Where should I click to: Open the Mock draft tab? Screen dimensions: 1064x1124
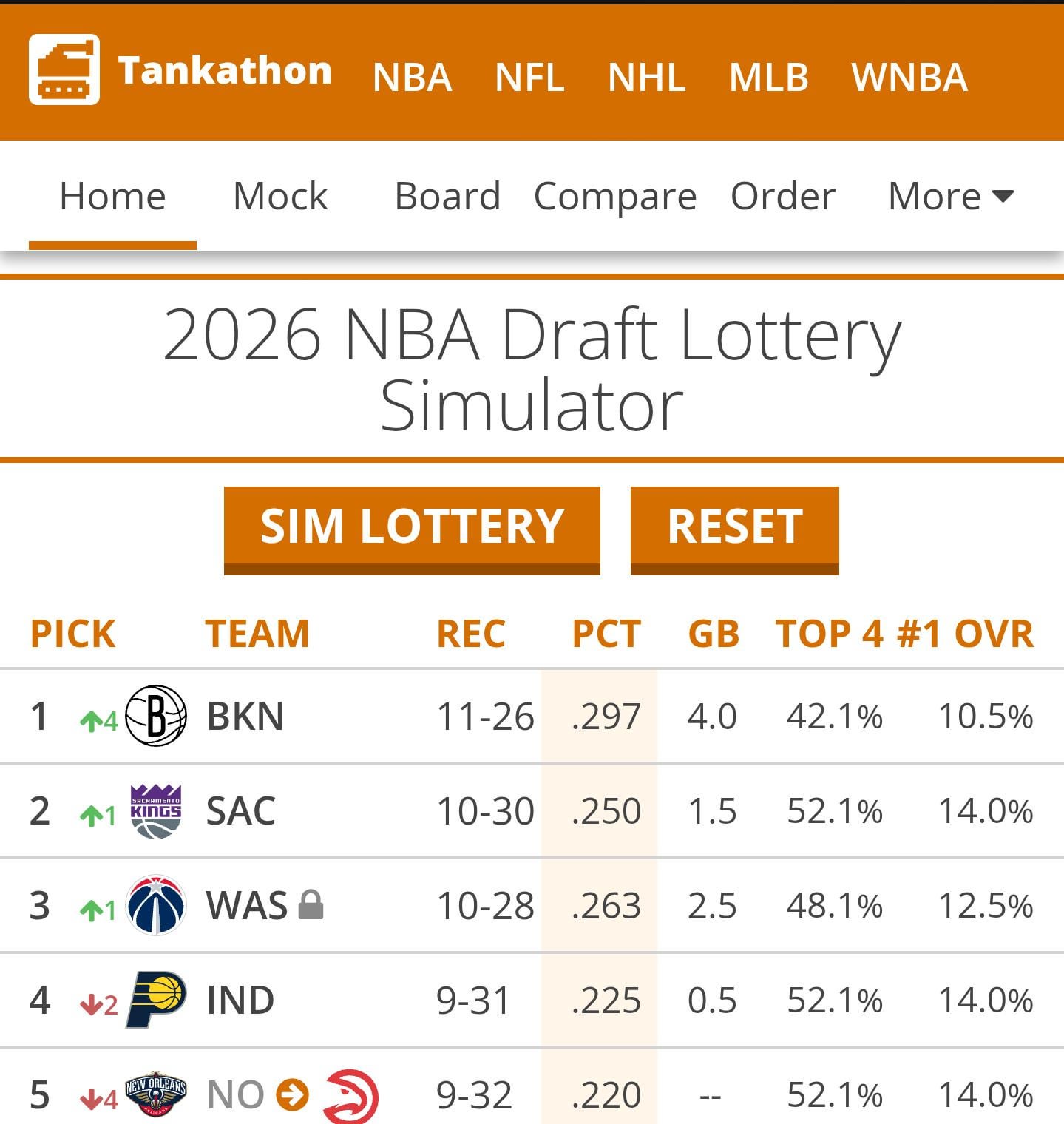coord(280,197)
